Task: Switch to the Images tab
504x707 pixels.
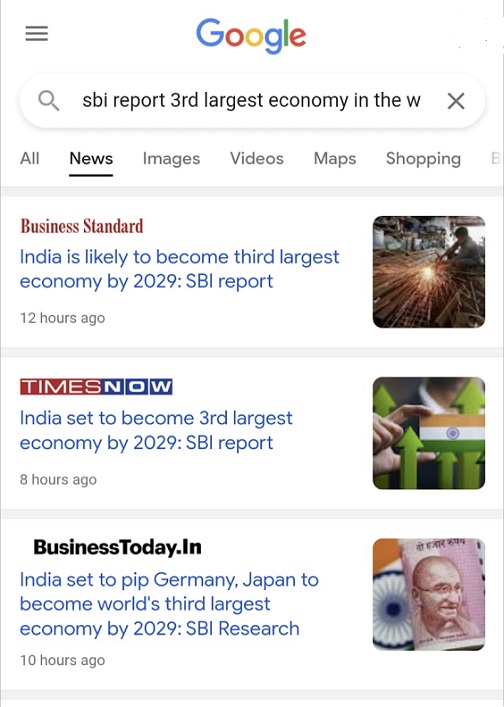Action: (171, 158)
